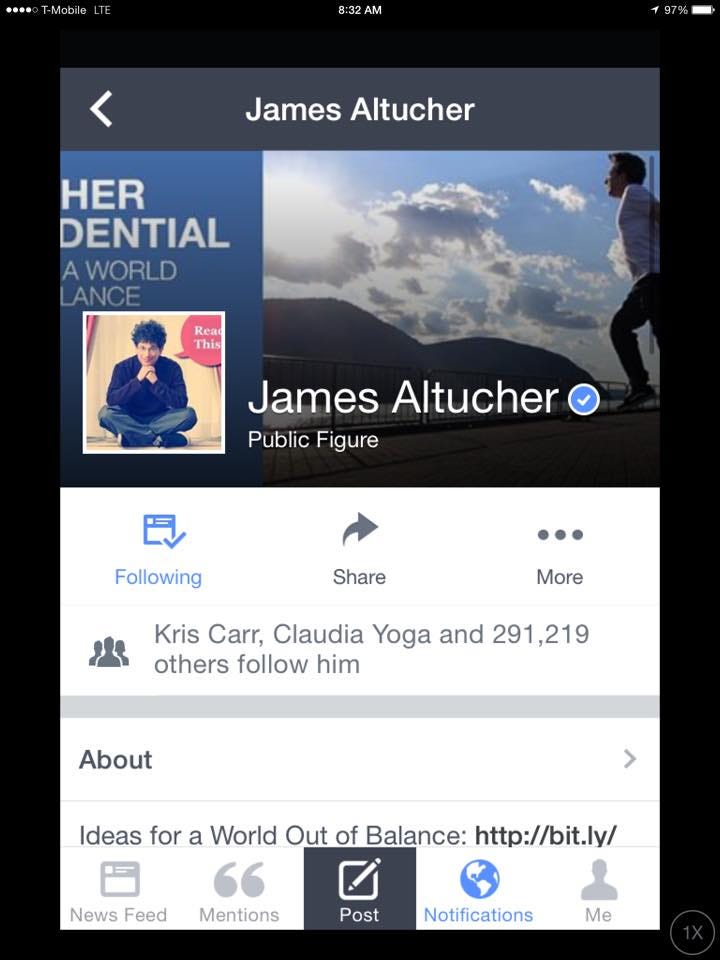Switch to the Mentions tab

click(x=239, y=890)
